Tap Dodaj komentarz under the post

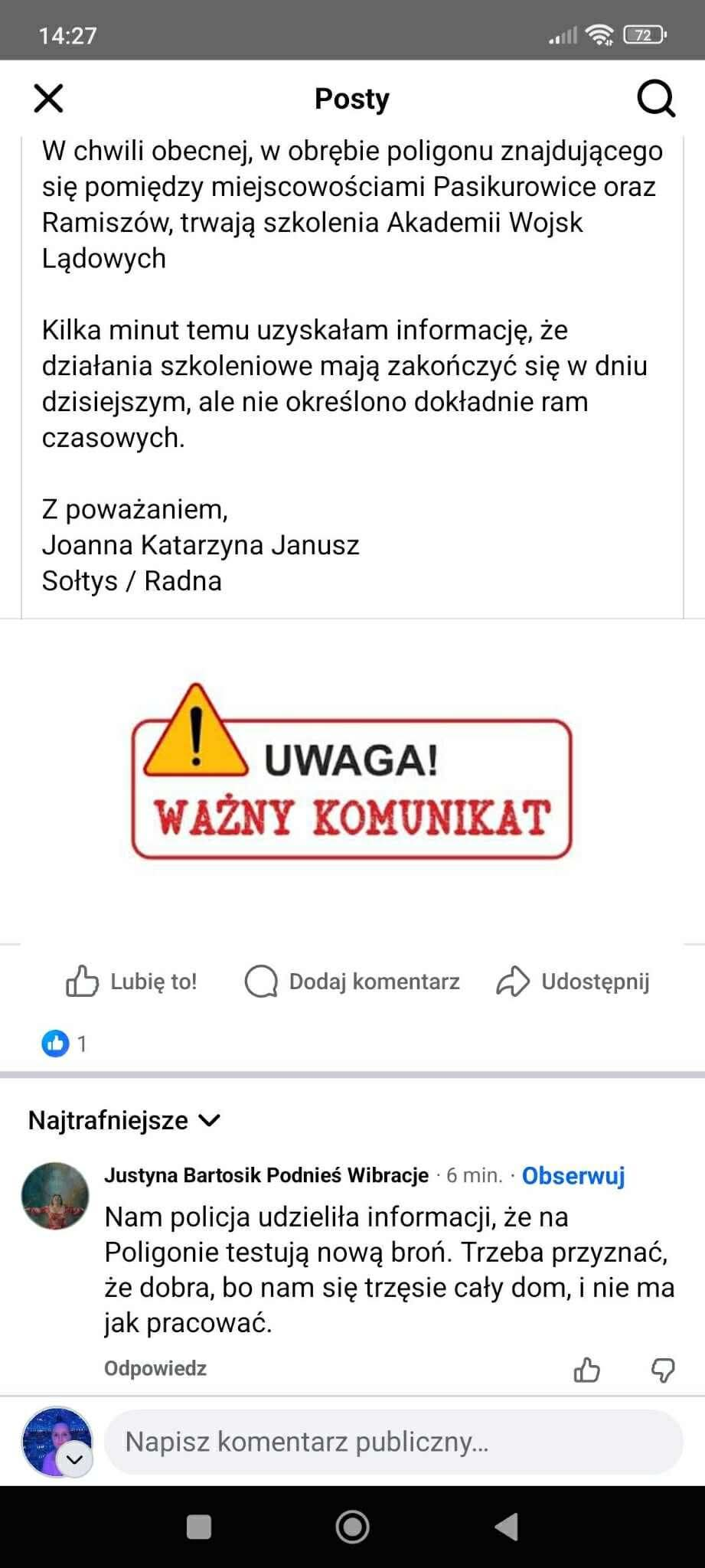tap(352, 982)
